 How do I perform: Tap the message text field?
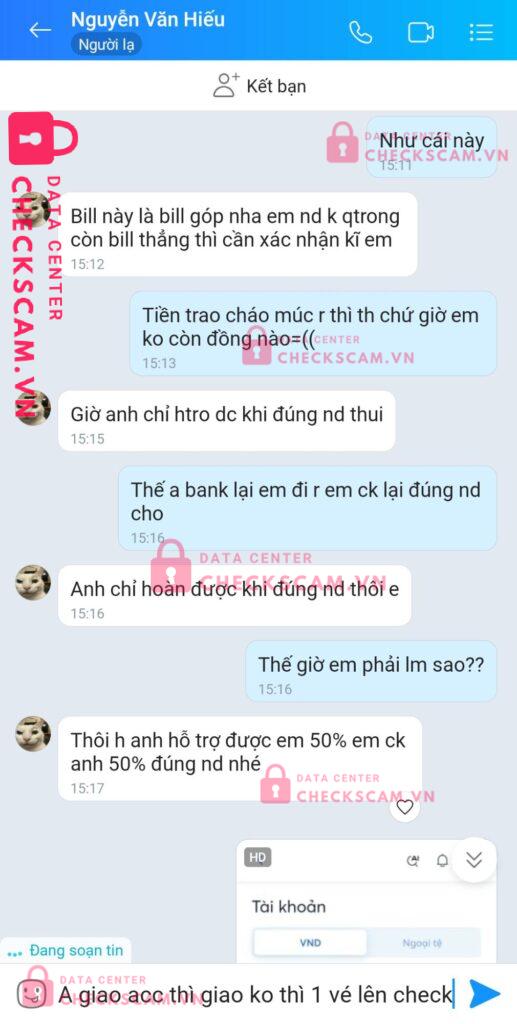257,994
